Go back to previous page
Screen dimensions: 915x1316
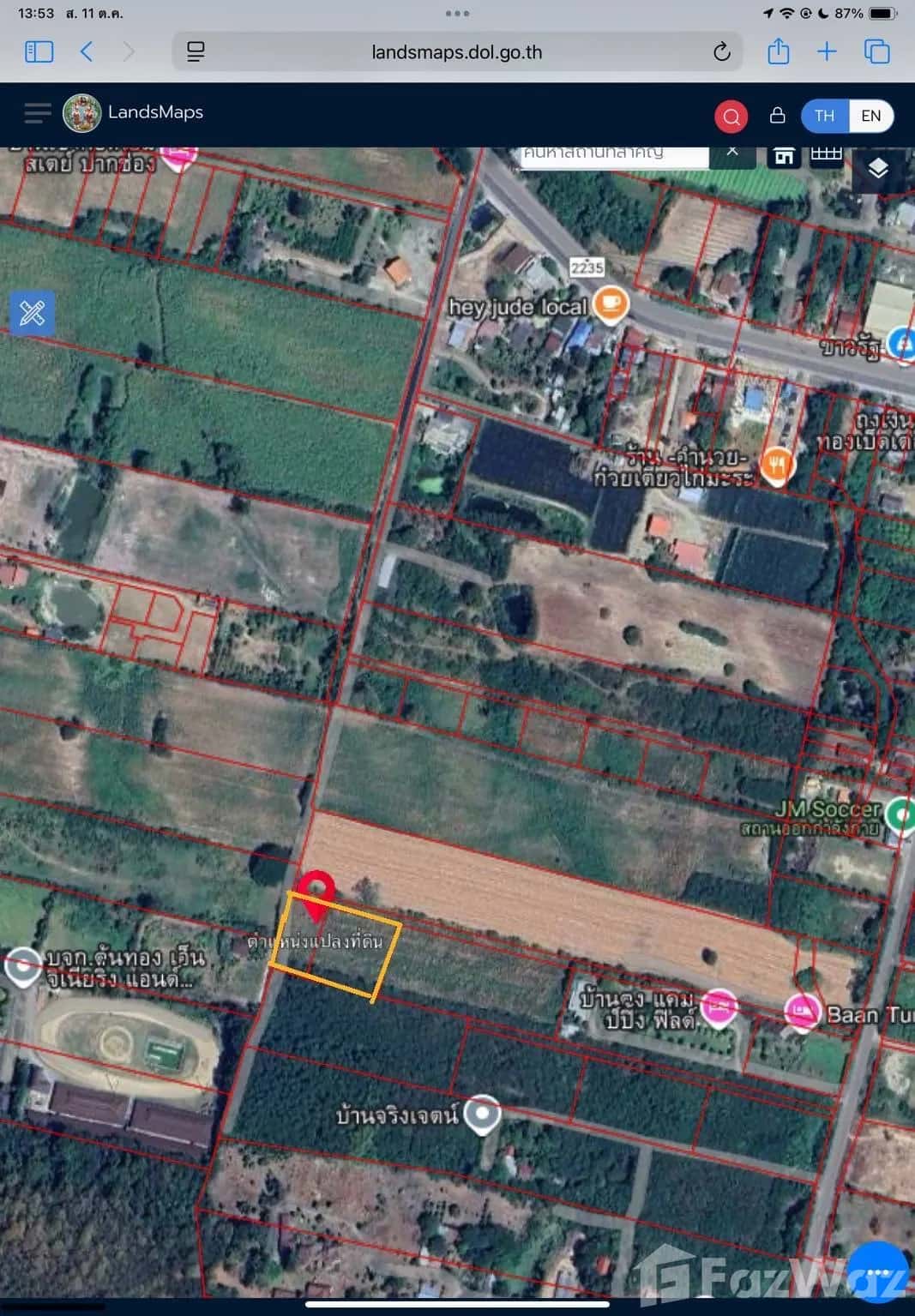(87, 51)
